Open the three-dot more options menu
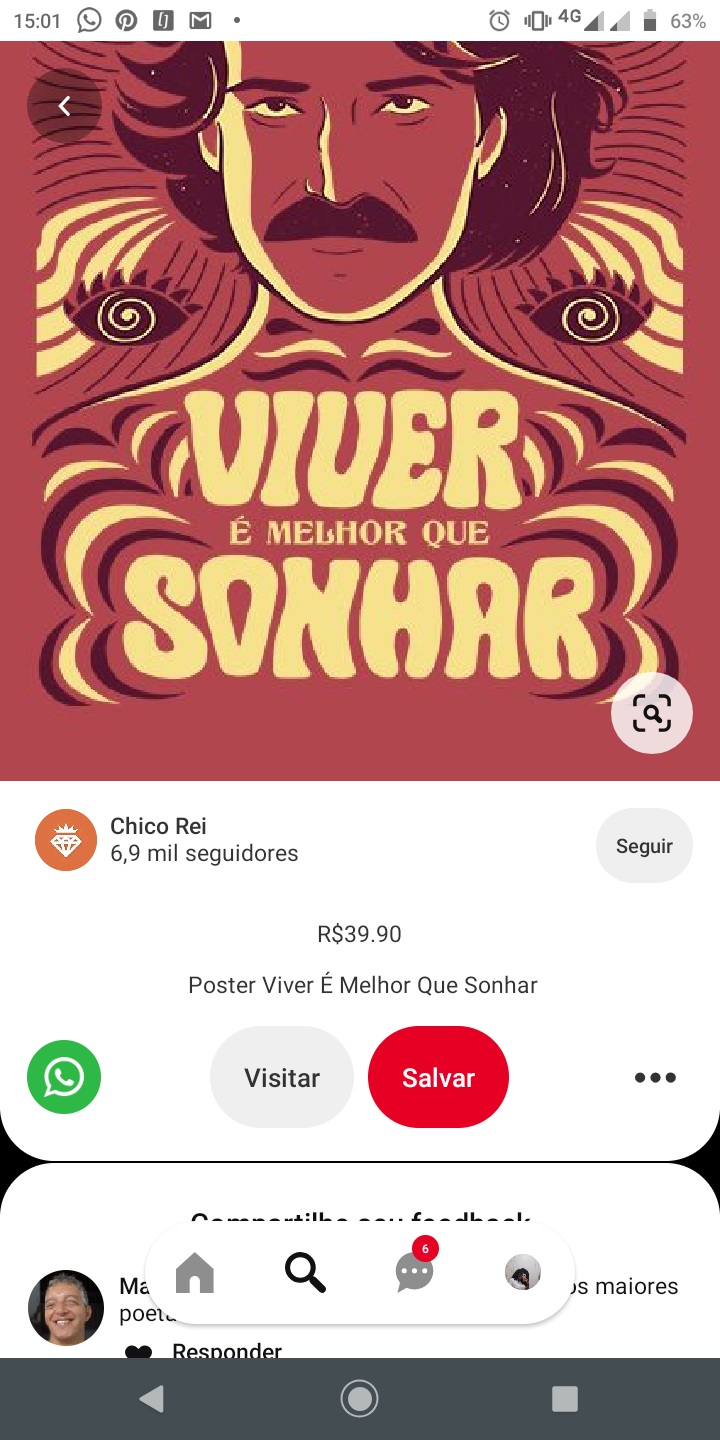Viewport: 720px width, 1440px height. click(x=655, y=1077)
